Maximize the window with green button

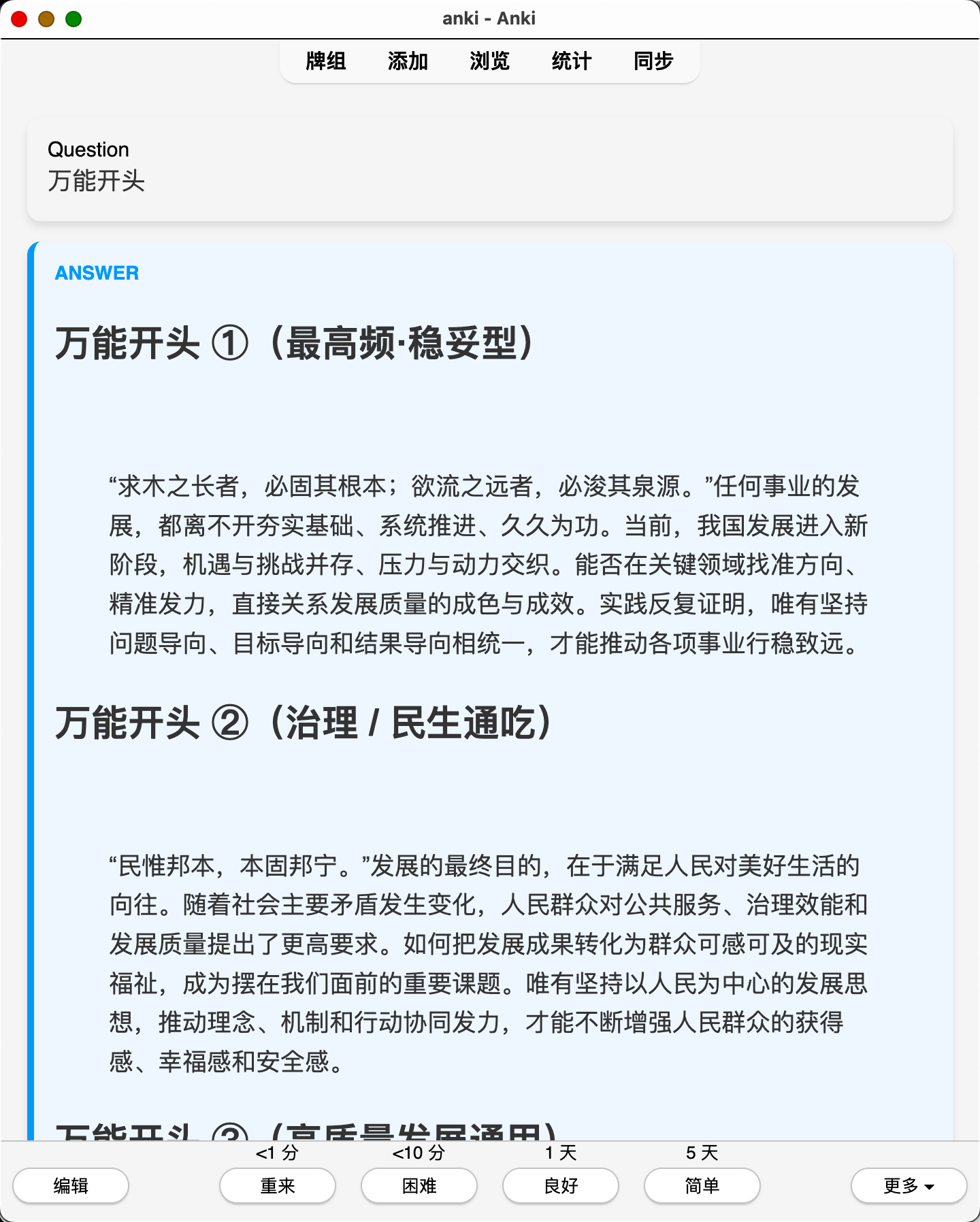pyautogui.click(x=73, y=19)
